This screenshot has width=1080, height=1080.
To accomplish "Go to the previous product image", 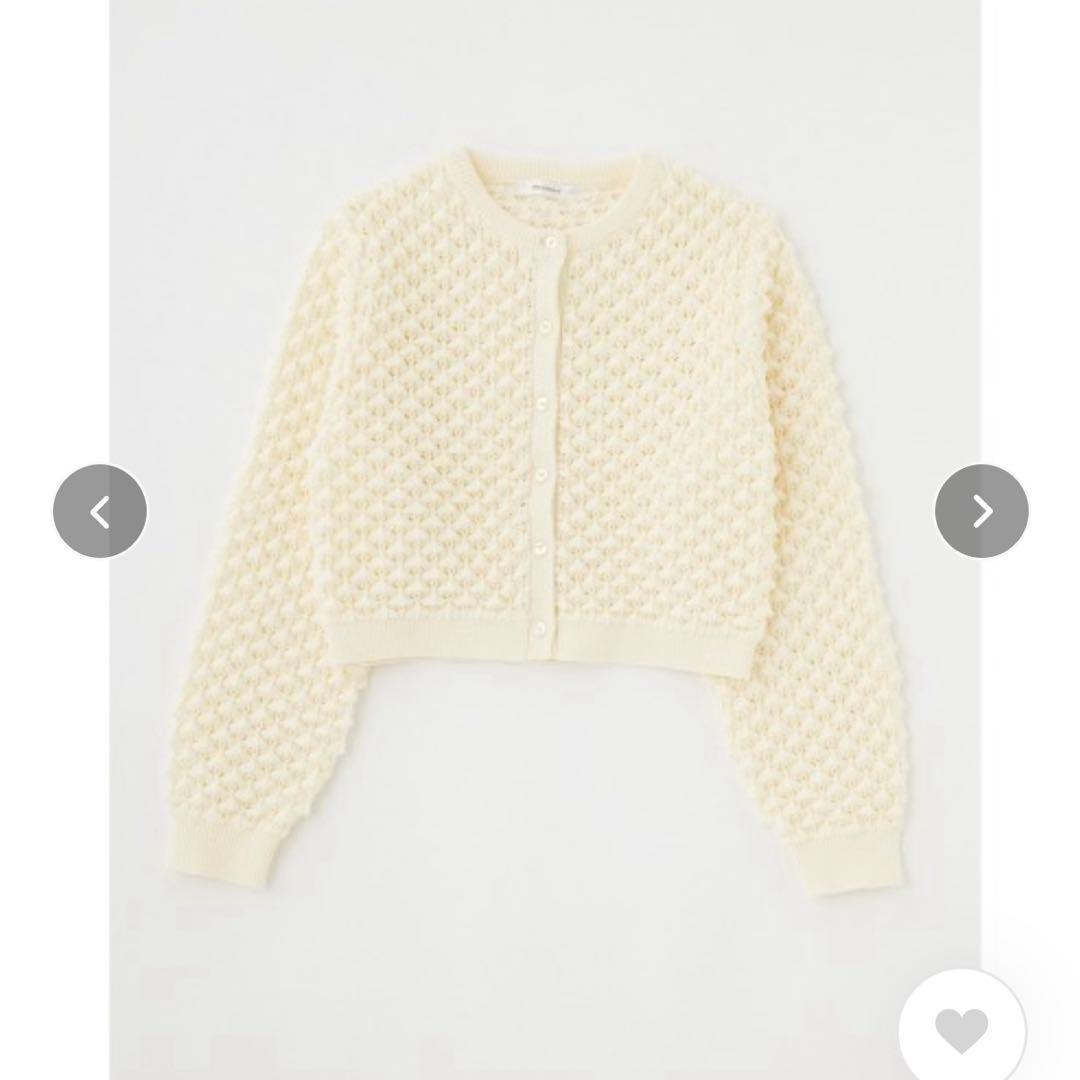I will click(100, 511).
